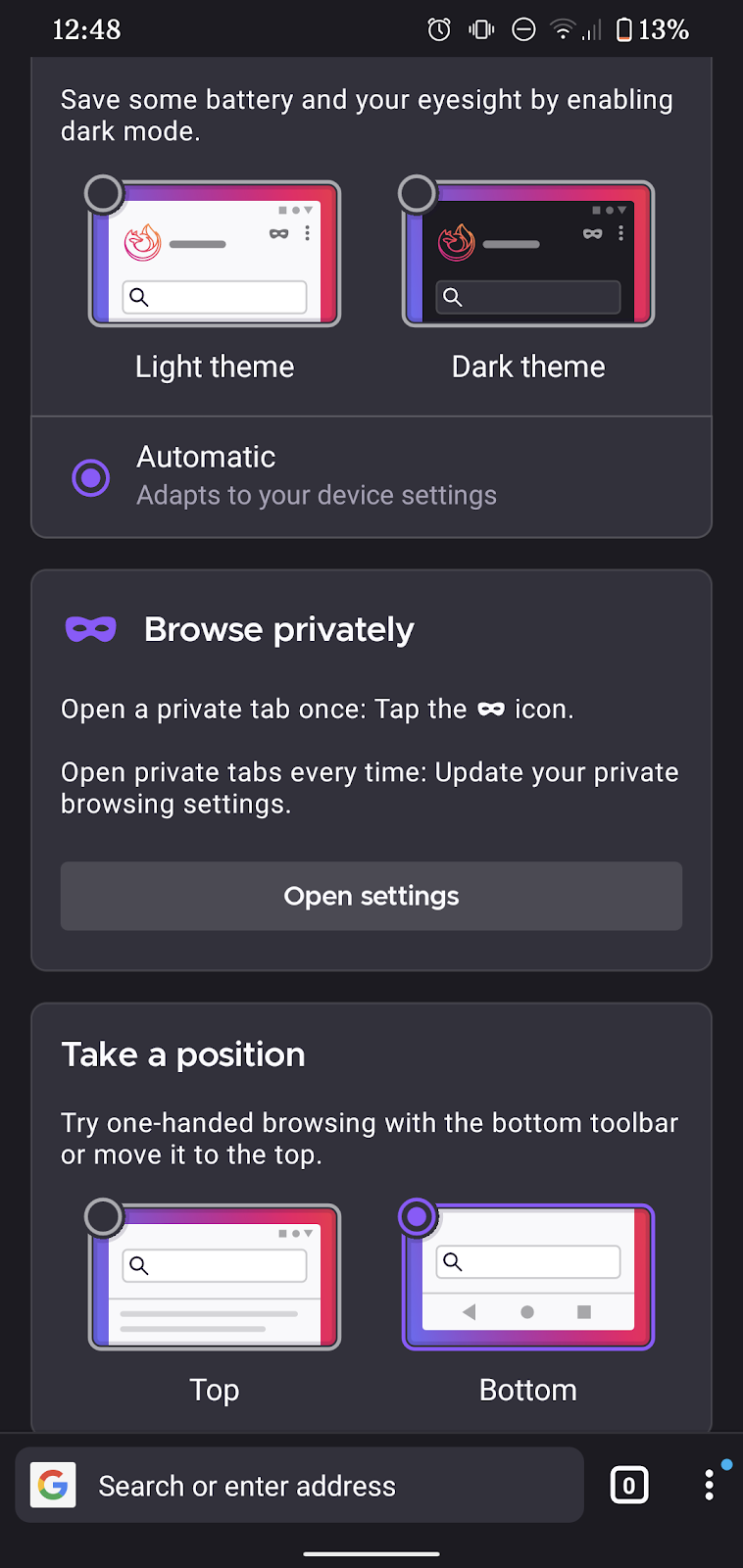Click the back arrow in Bottom toolbar preview

[x=469, y=1311]
